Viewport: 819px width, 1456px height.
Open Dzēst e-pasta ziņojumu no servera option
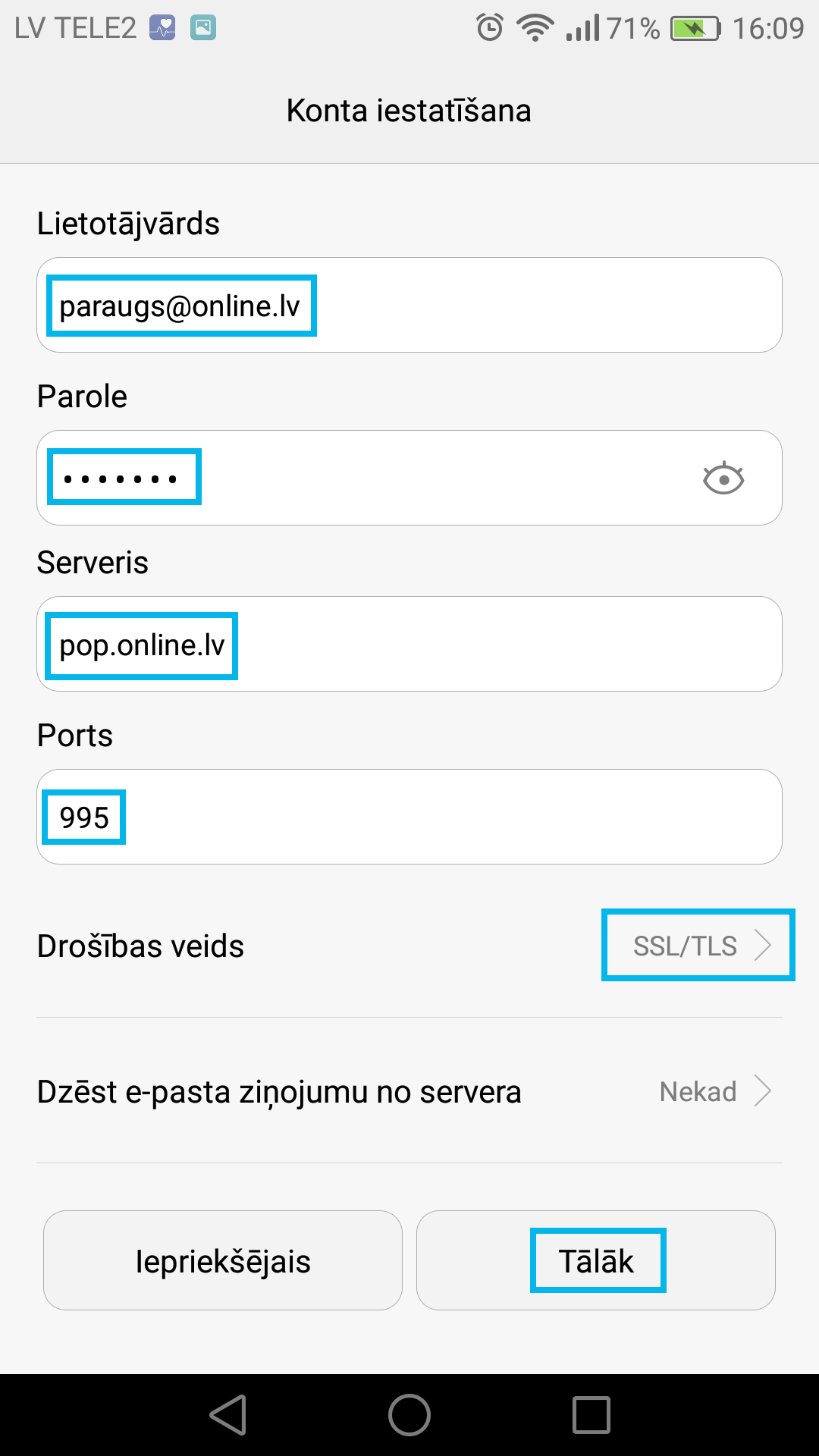(x=409, y=1091)
